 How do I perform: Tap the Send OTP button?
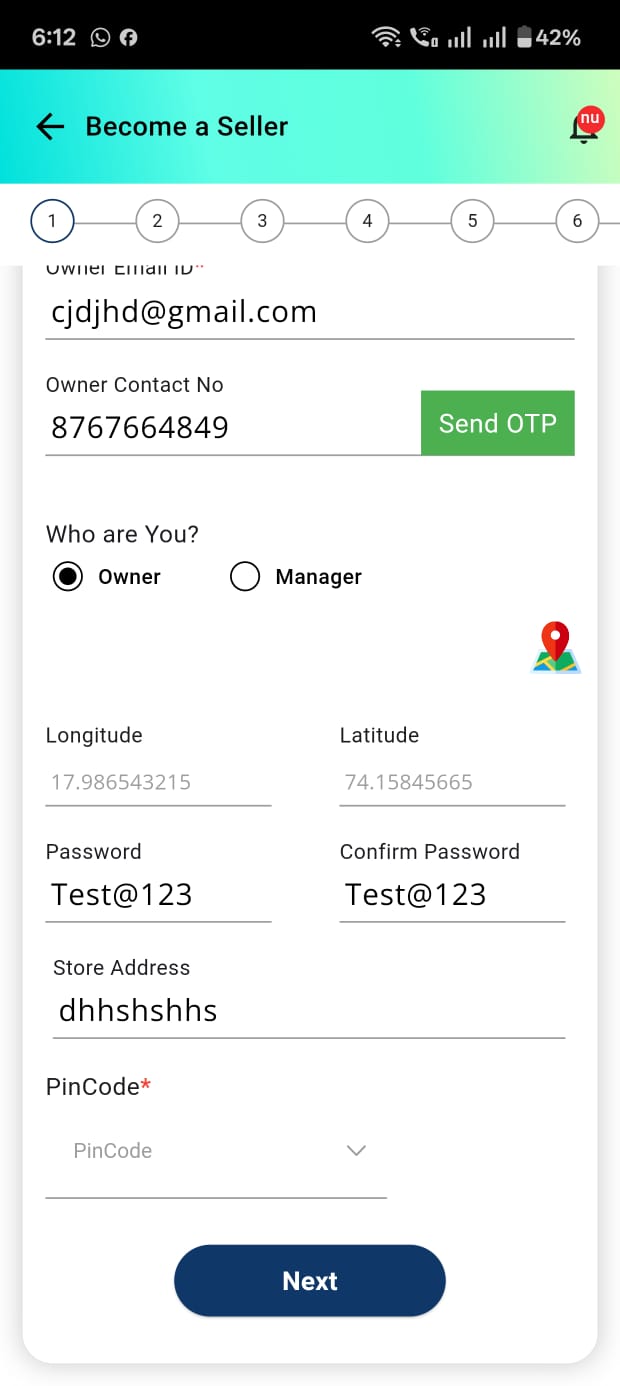click(497, 423)
